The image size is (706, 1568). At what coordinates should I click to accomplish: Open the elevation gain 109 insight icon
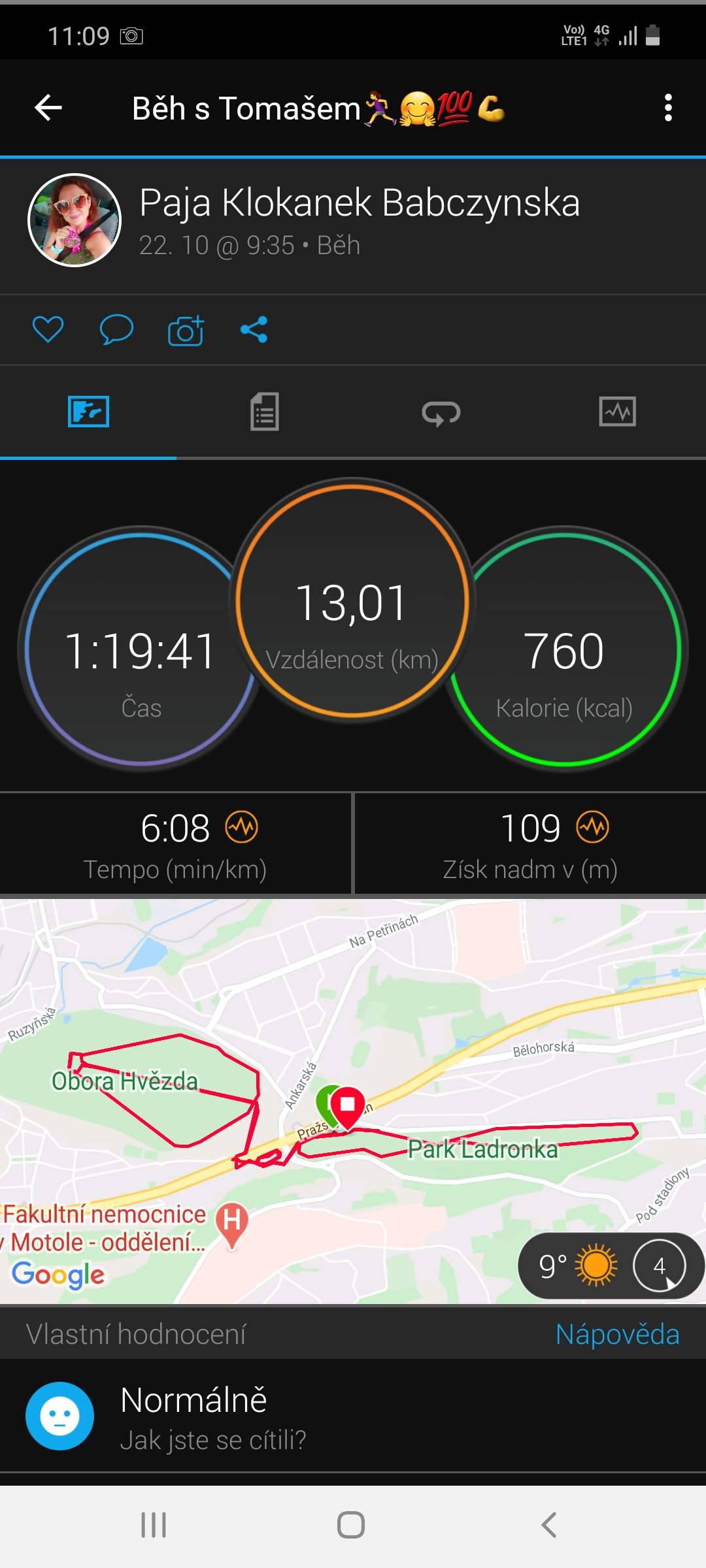tap(593, 828)
